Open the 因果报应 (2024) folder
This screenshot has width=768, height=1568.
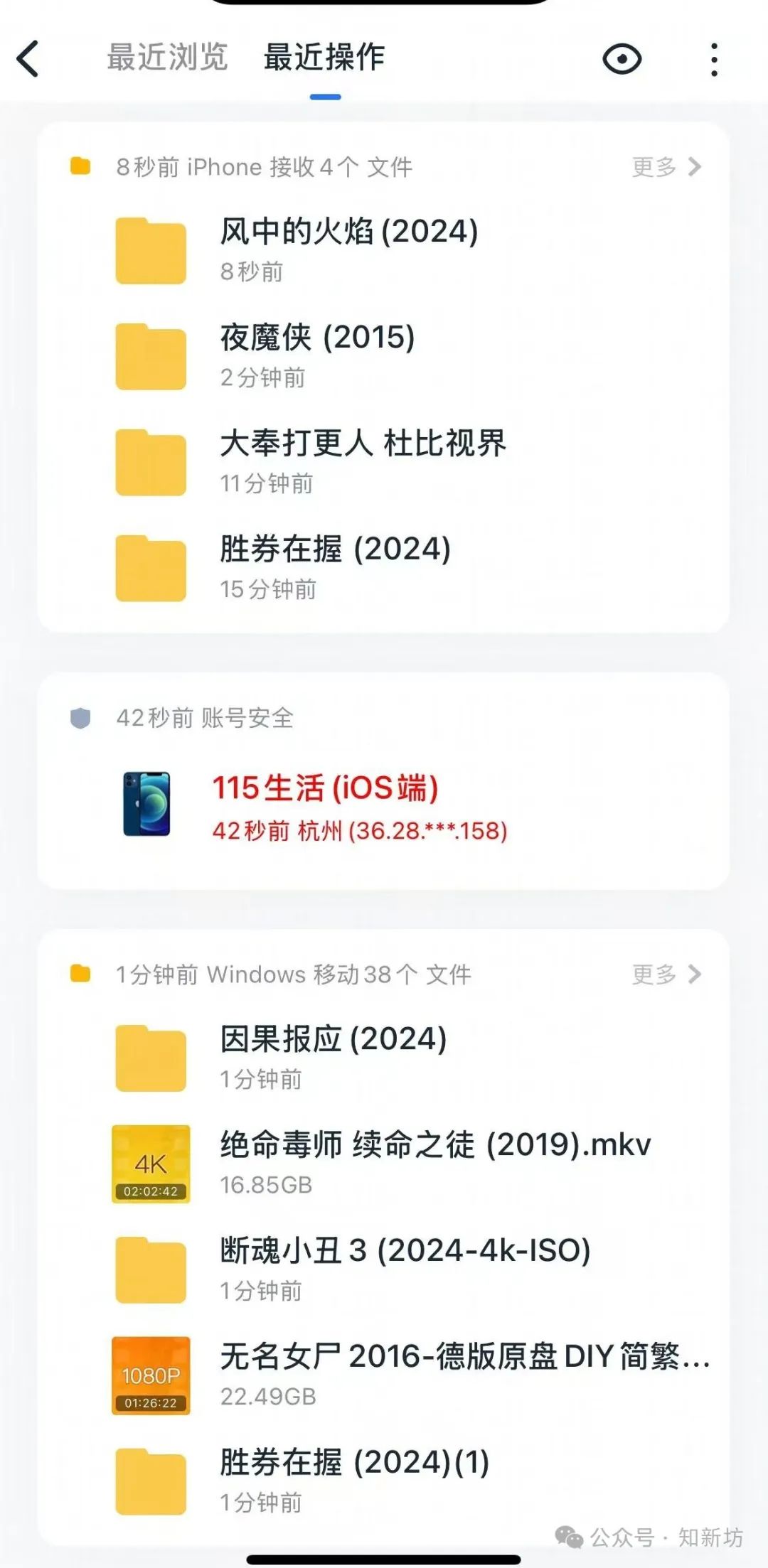pyautogui.click(x=333, y=1057)
